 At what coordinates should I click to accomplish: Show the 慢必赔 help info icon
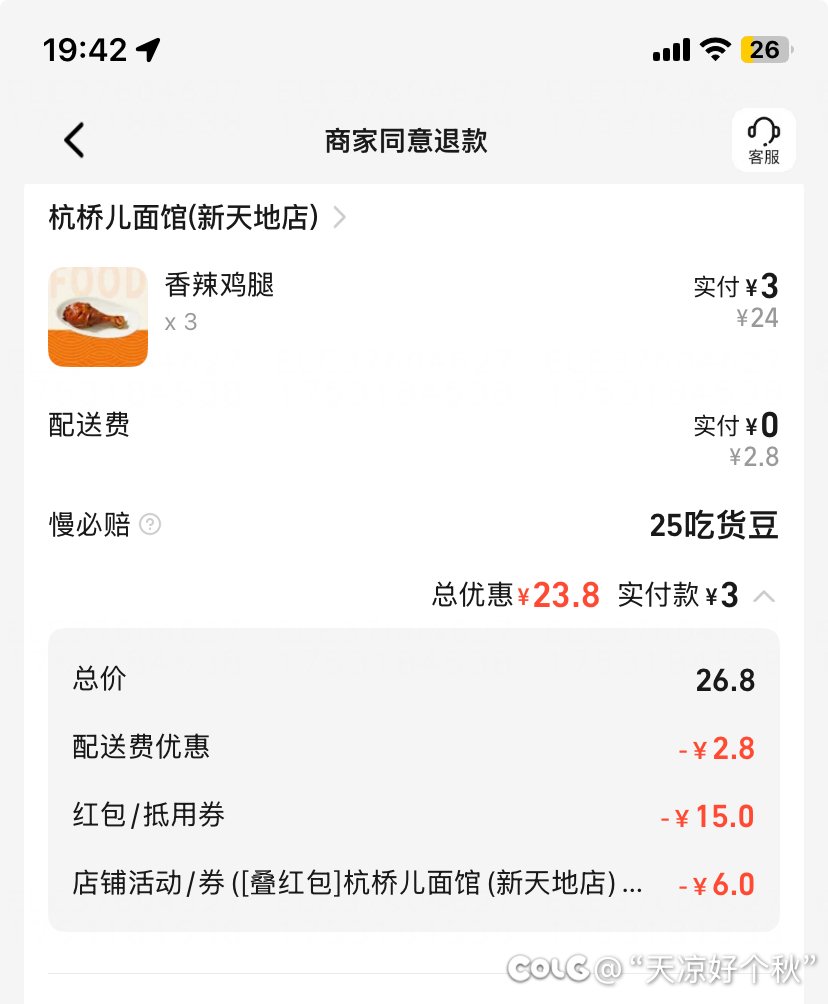150,524
